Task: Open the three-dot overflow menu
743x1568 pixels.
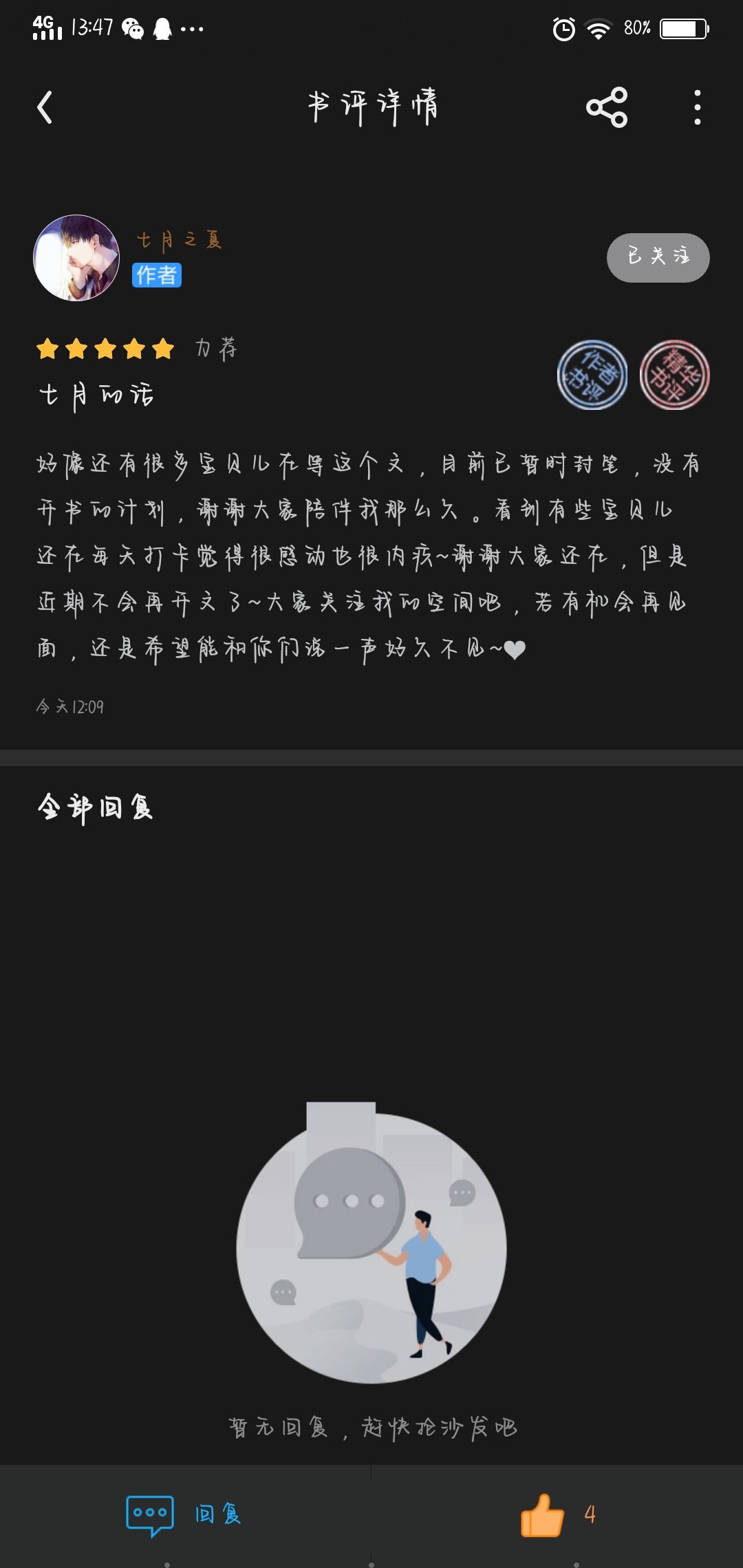Action: (x=697, y=108)
